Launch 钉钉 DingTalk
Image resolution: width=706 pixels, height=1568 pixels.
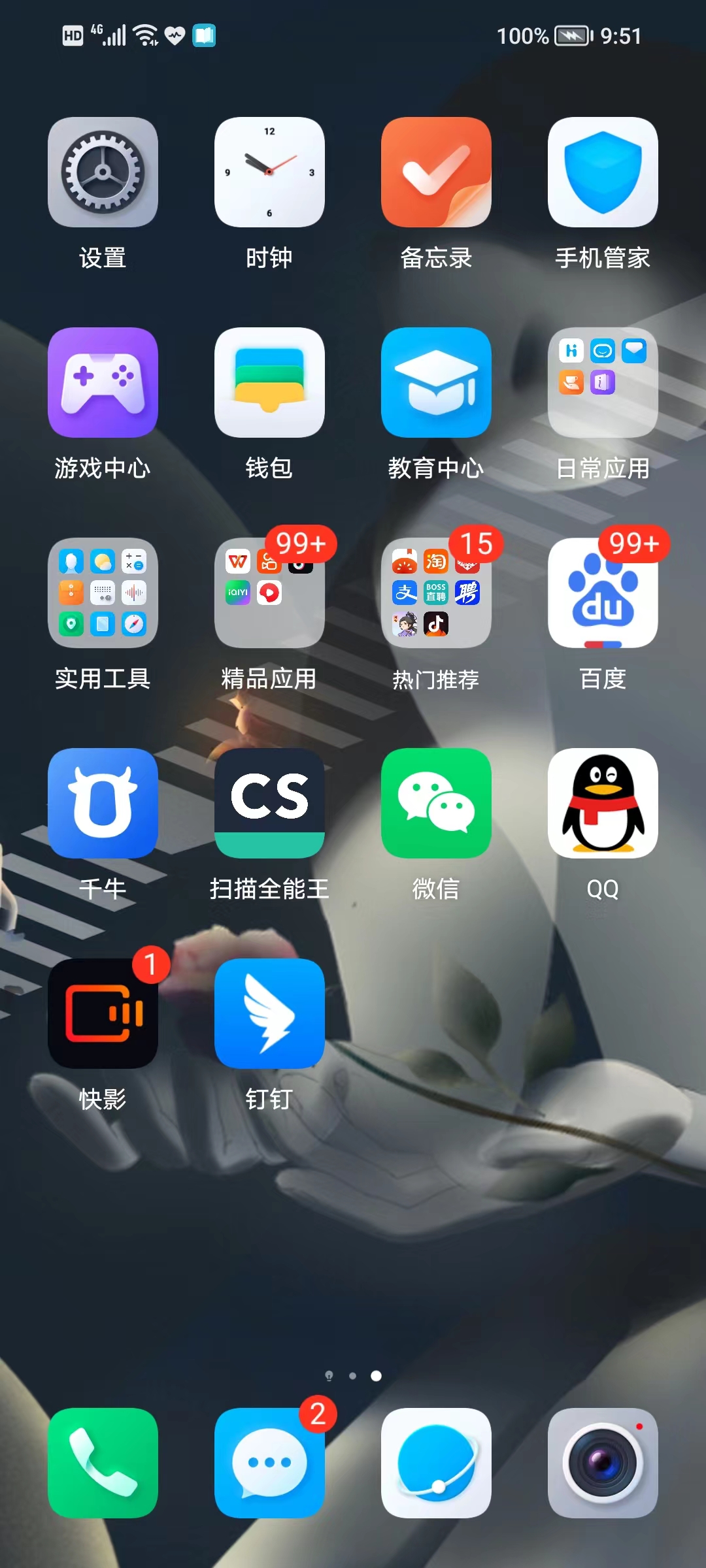pos(269,1014)
